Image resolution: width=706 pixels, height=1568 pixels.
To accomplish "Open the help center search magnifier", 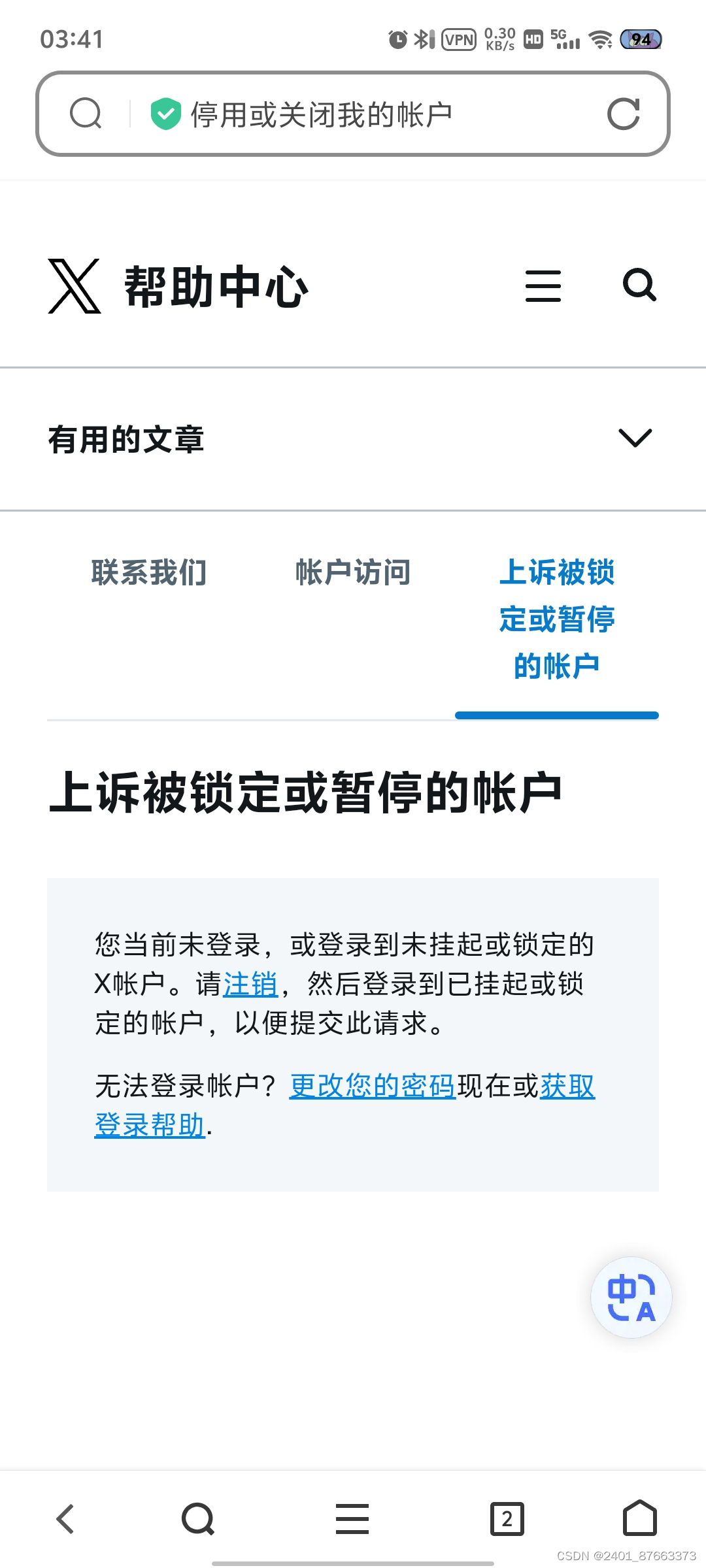I will [639, 285].
